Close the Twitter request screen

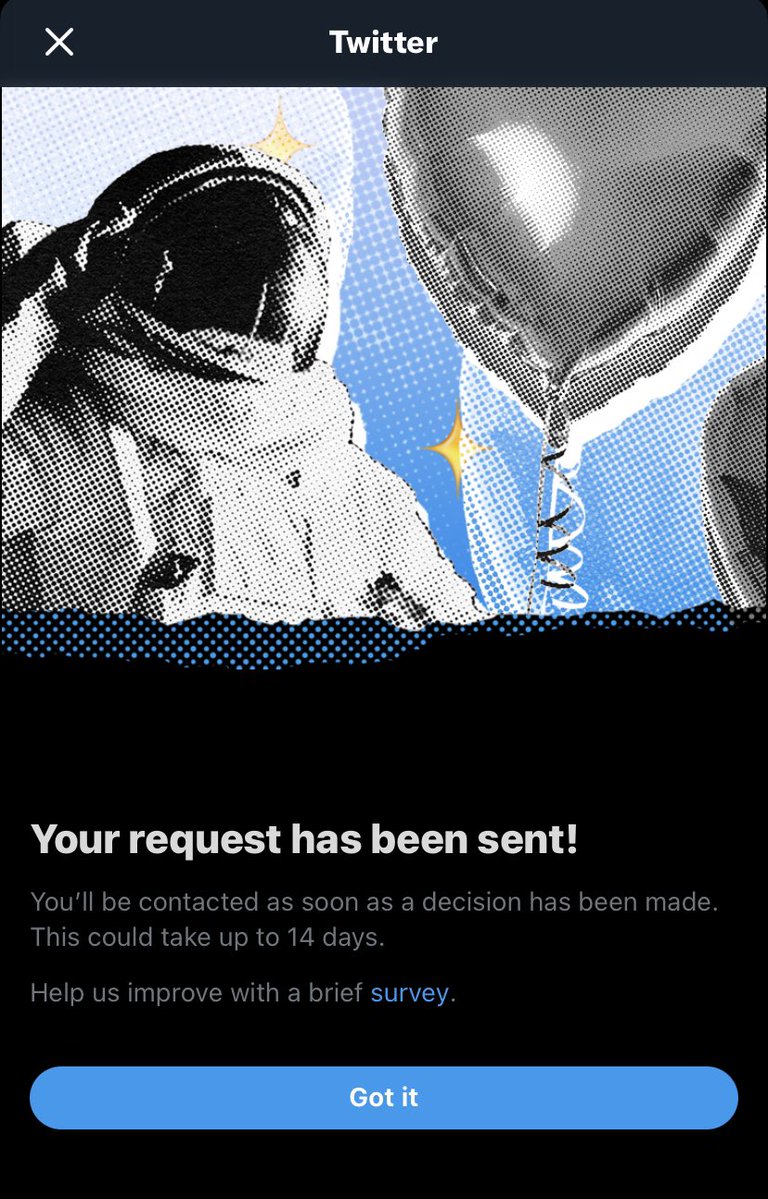pos(59,42)
